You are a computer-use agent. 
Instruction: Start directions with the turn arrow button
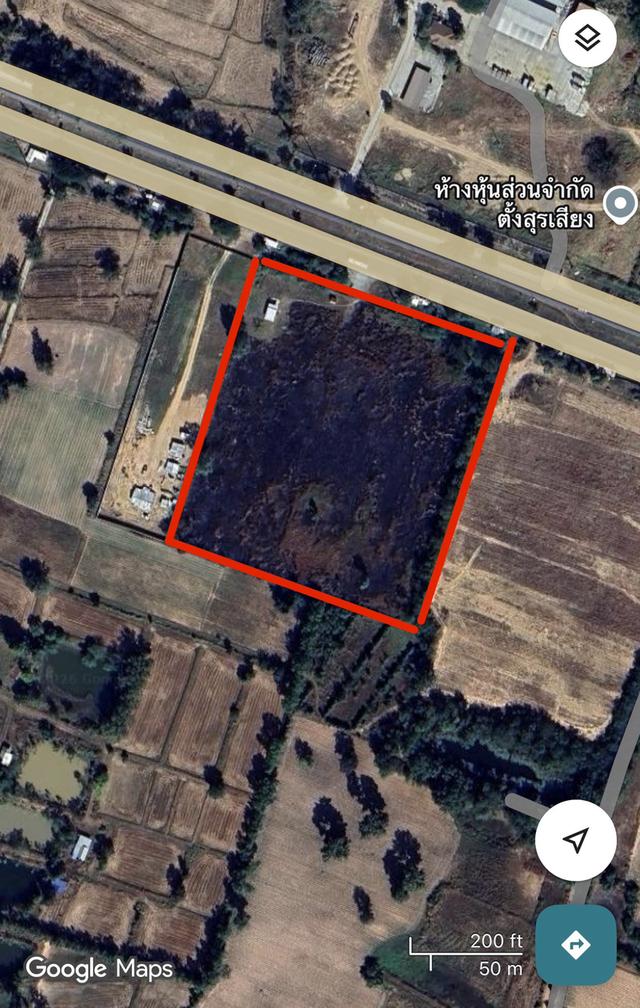576,945
